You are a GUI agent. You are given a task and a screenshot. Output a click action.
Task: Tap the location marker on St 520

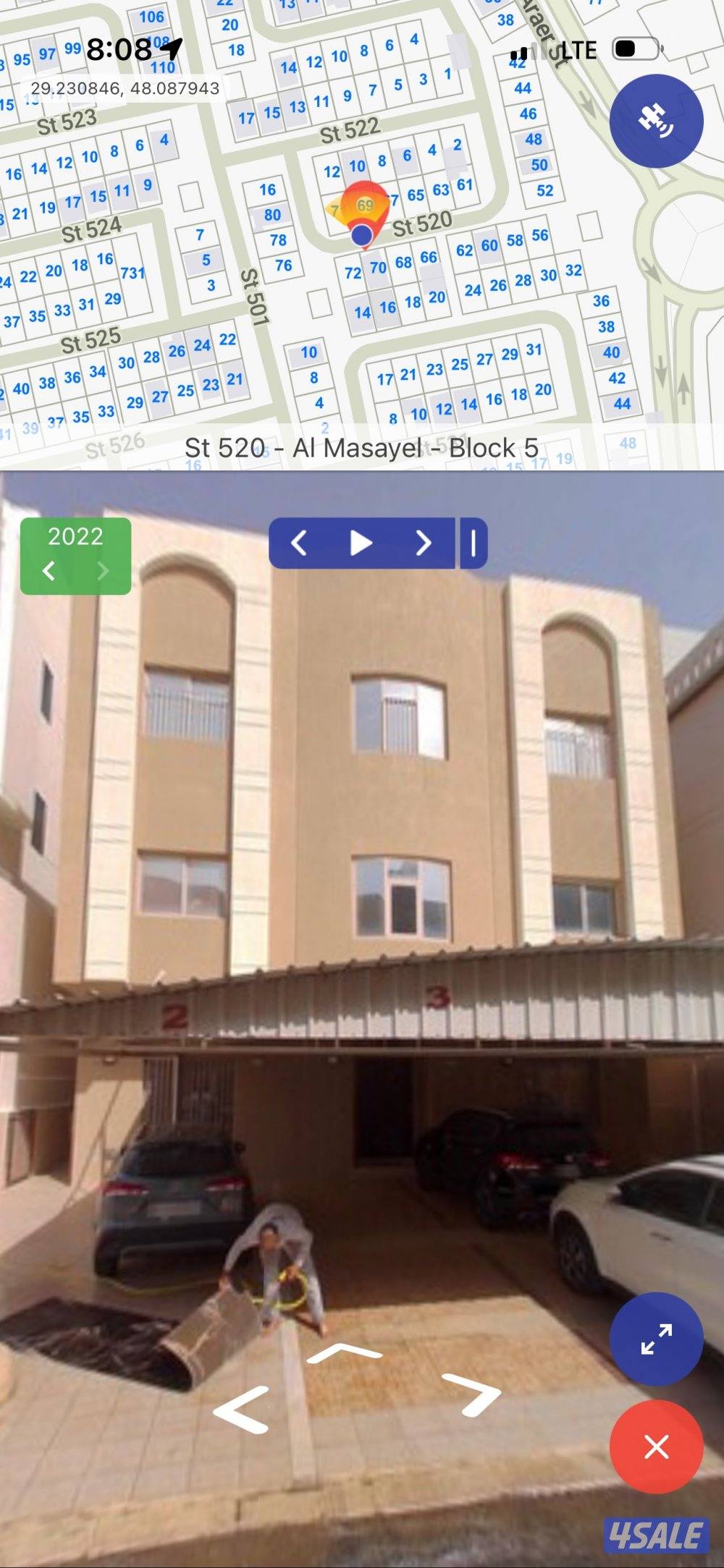pos(362,234)
